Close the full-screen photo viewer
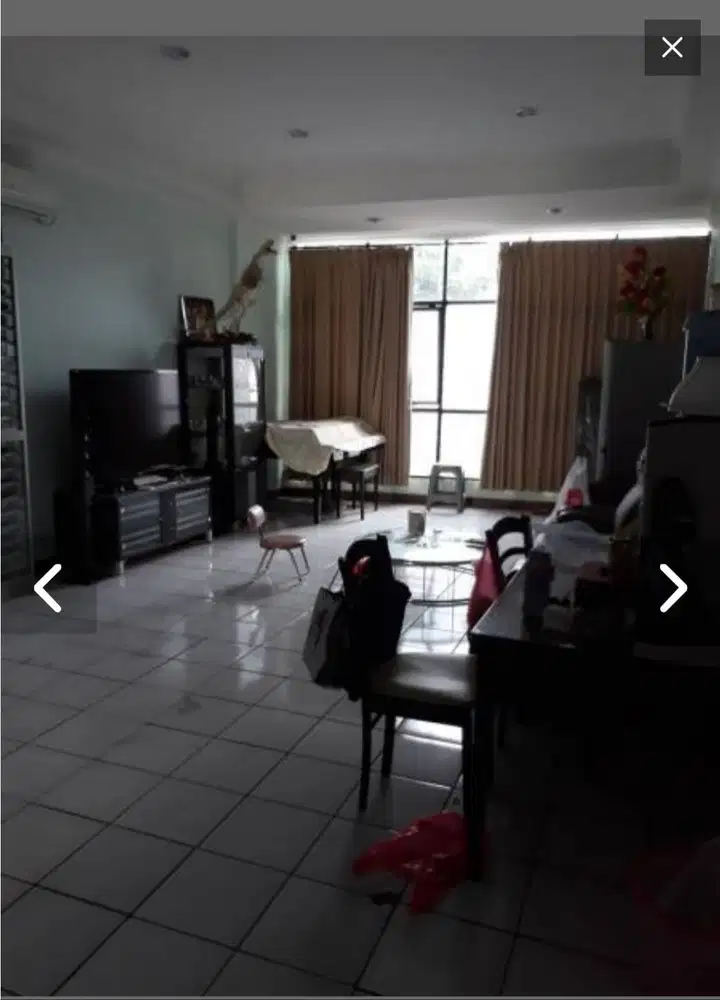The image size is (720, 1000). (672, 47)
